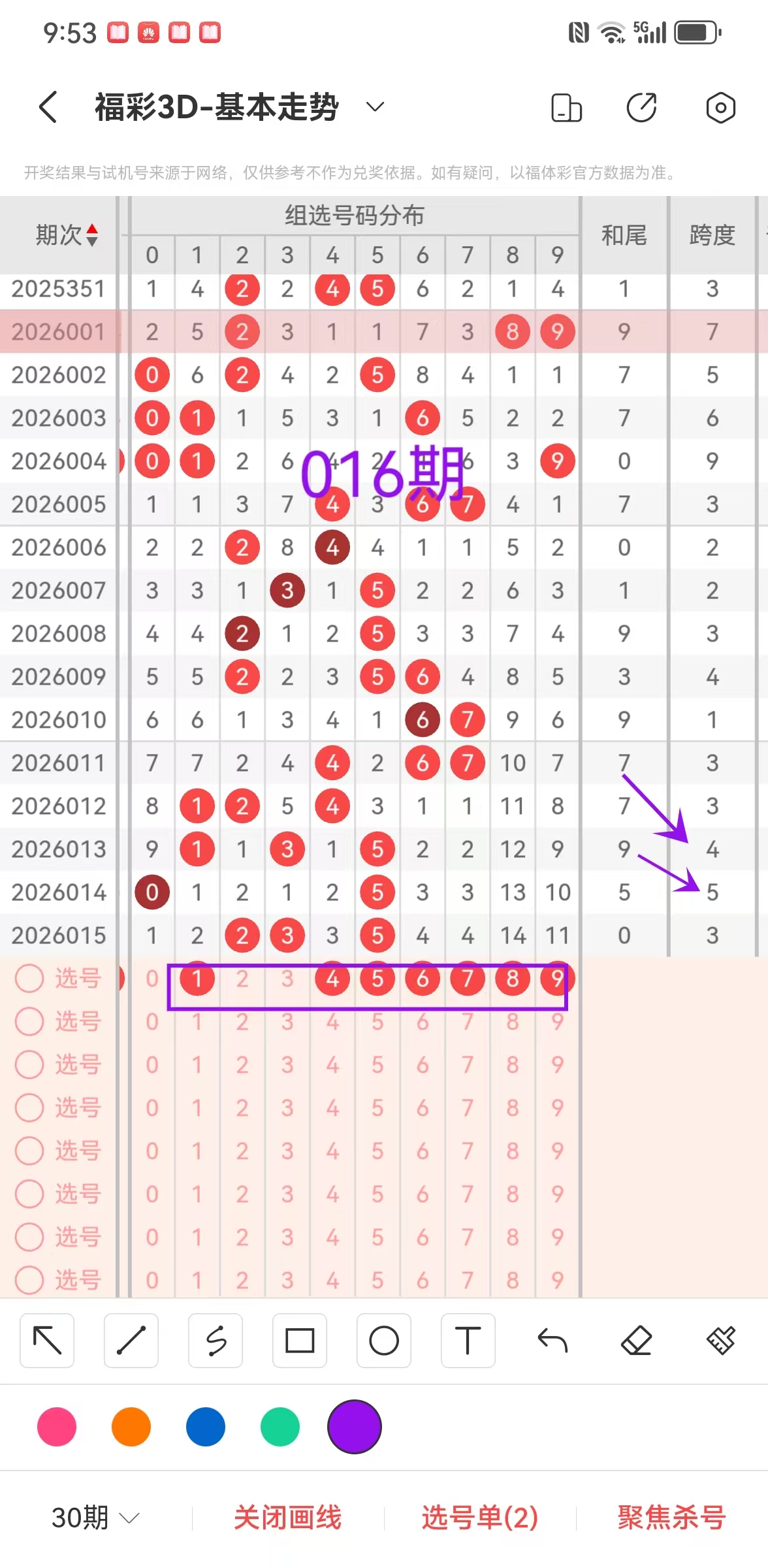Clear all drawings with the brush
The height and width of the screenshot is (1568, 768).
[721, 1341]
